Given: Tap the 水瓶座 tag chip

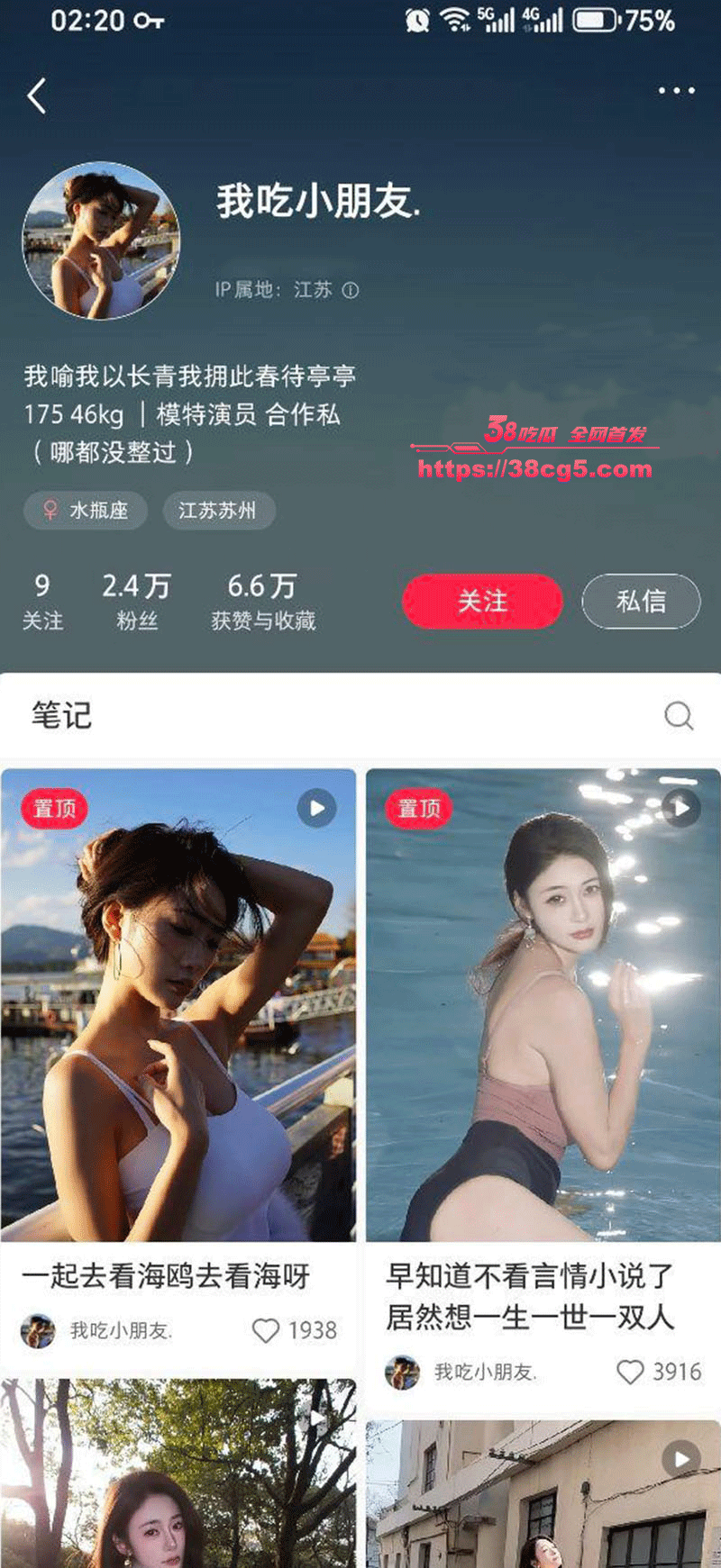Looking at the screenshot, I should pyautogui.click(x=86, y=511).
